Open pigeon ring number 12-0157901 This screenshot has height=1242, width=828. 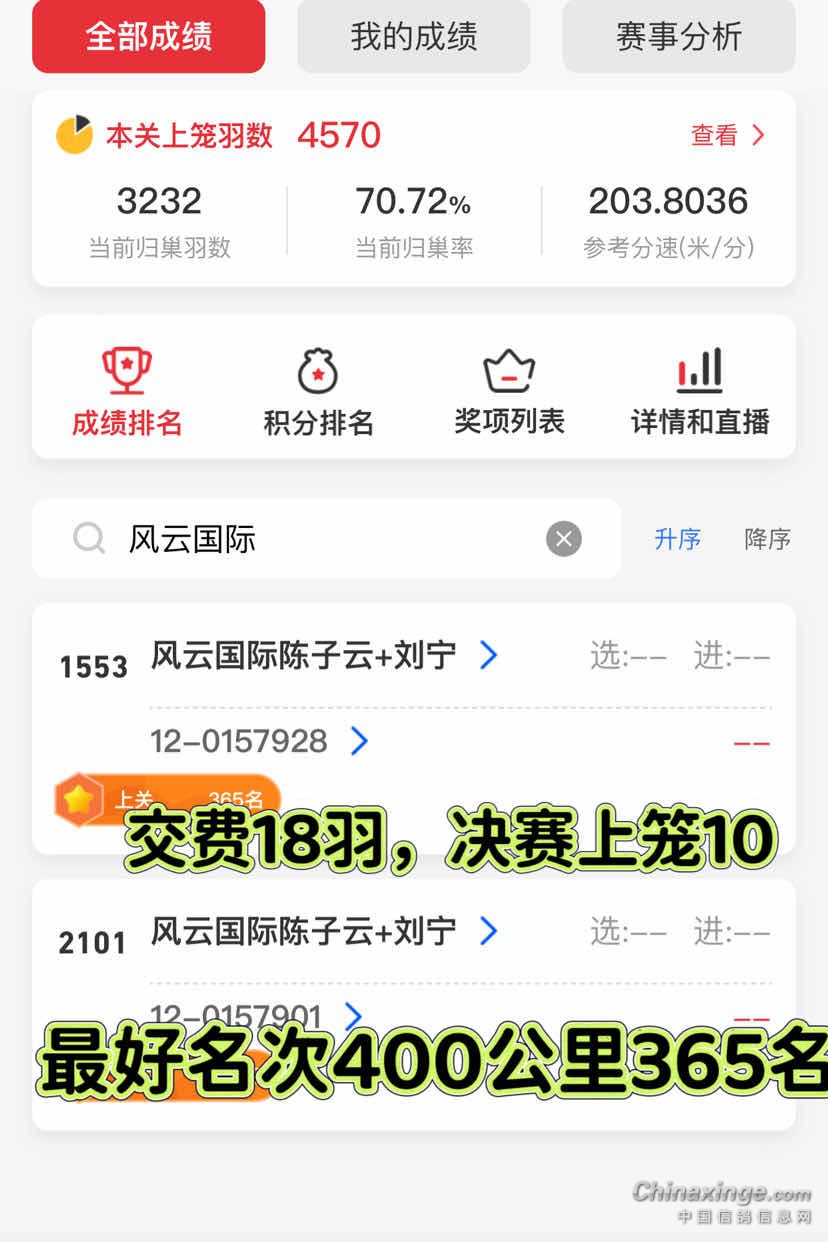(x=257, y=1016)
